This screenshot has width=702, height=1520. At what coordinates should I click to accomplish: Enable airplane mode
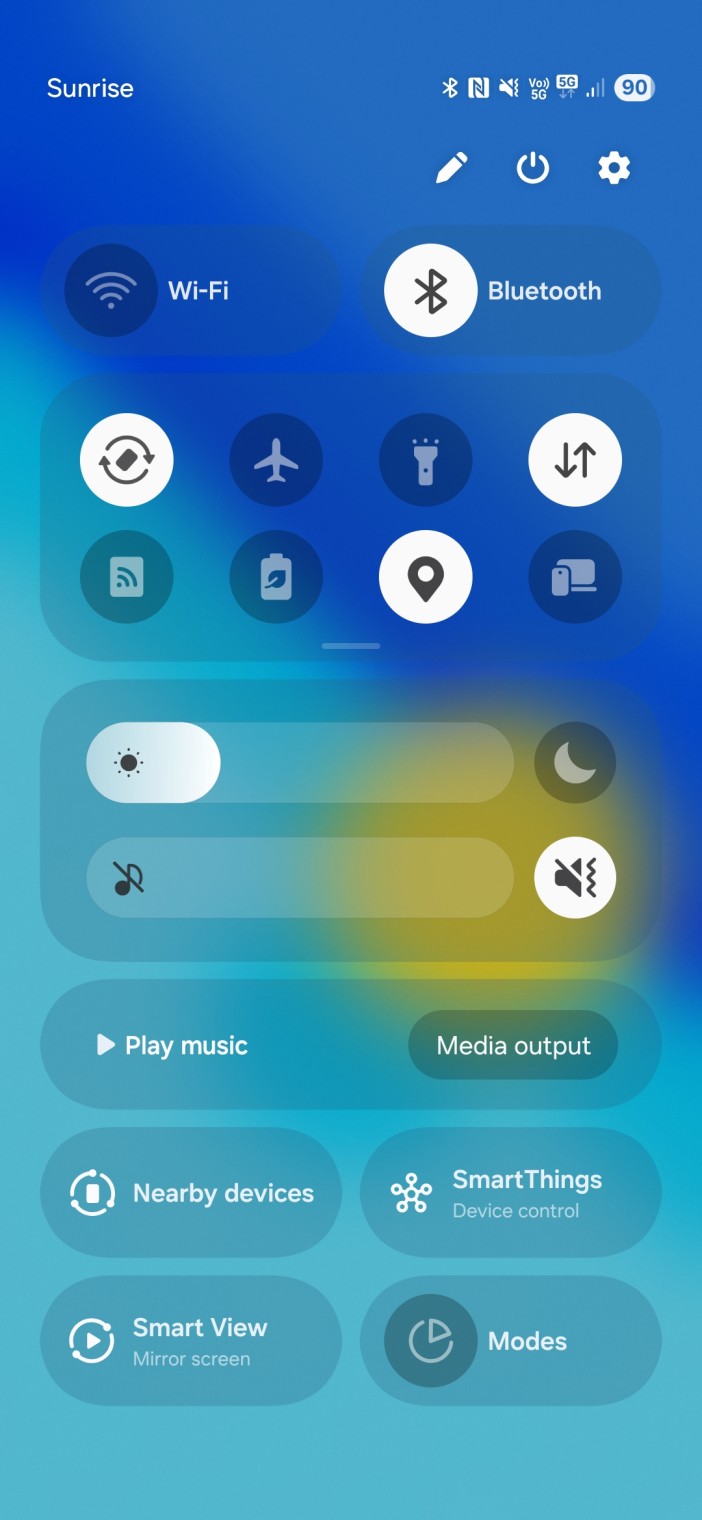(276, 461)
